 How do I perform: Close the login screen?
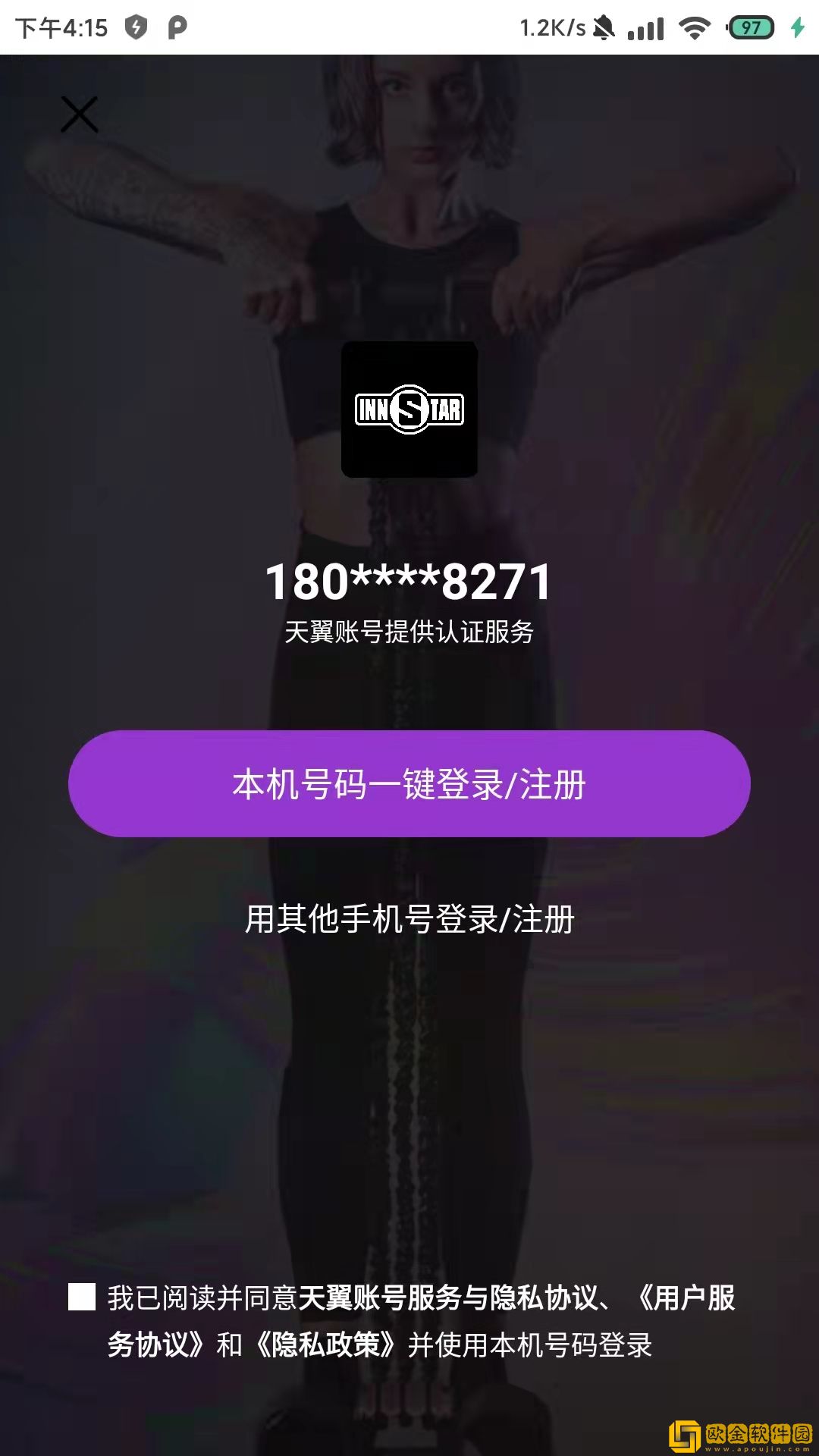(80, 115)
